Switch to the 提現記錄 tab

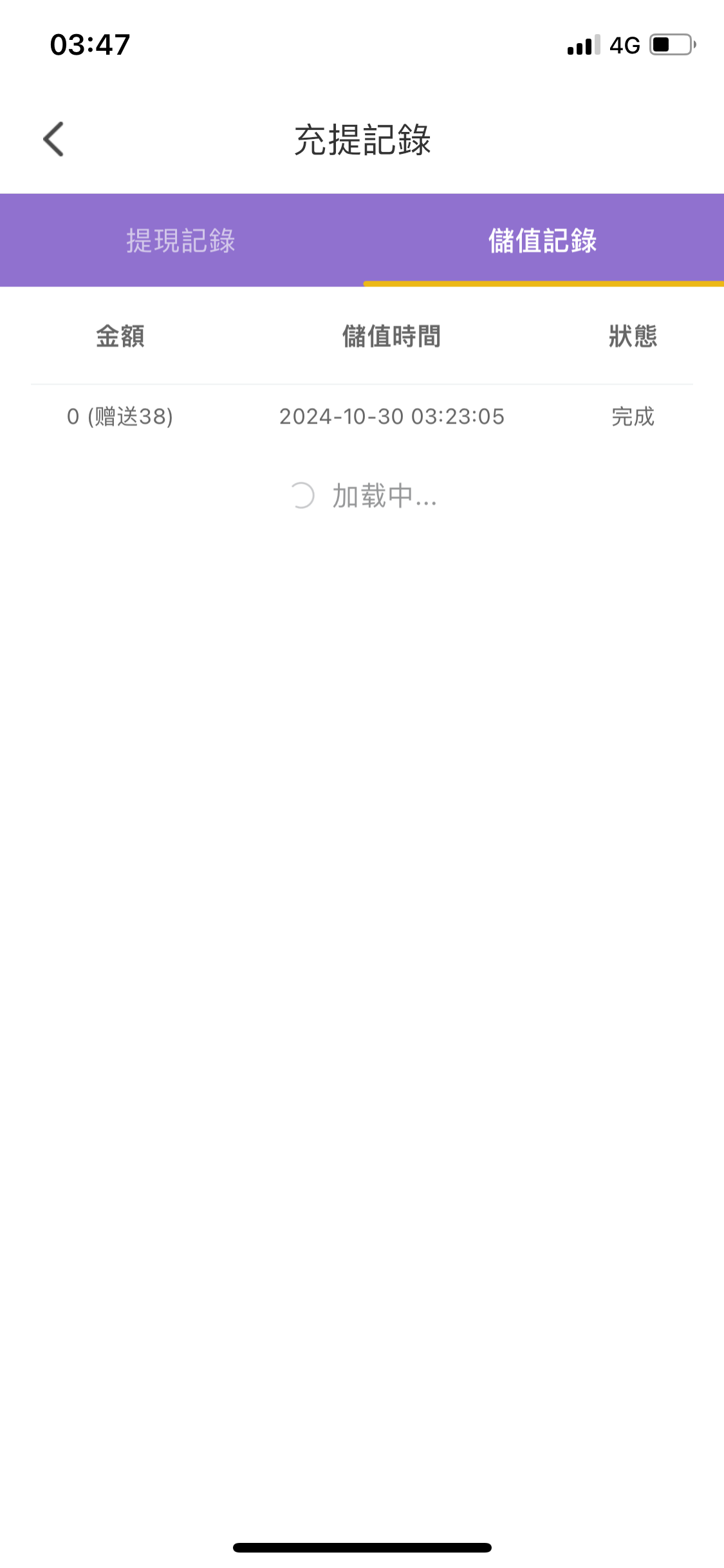pyautogui.click(x=181, y=240)
